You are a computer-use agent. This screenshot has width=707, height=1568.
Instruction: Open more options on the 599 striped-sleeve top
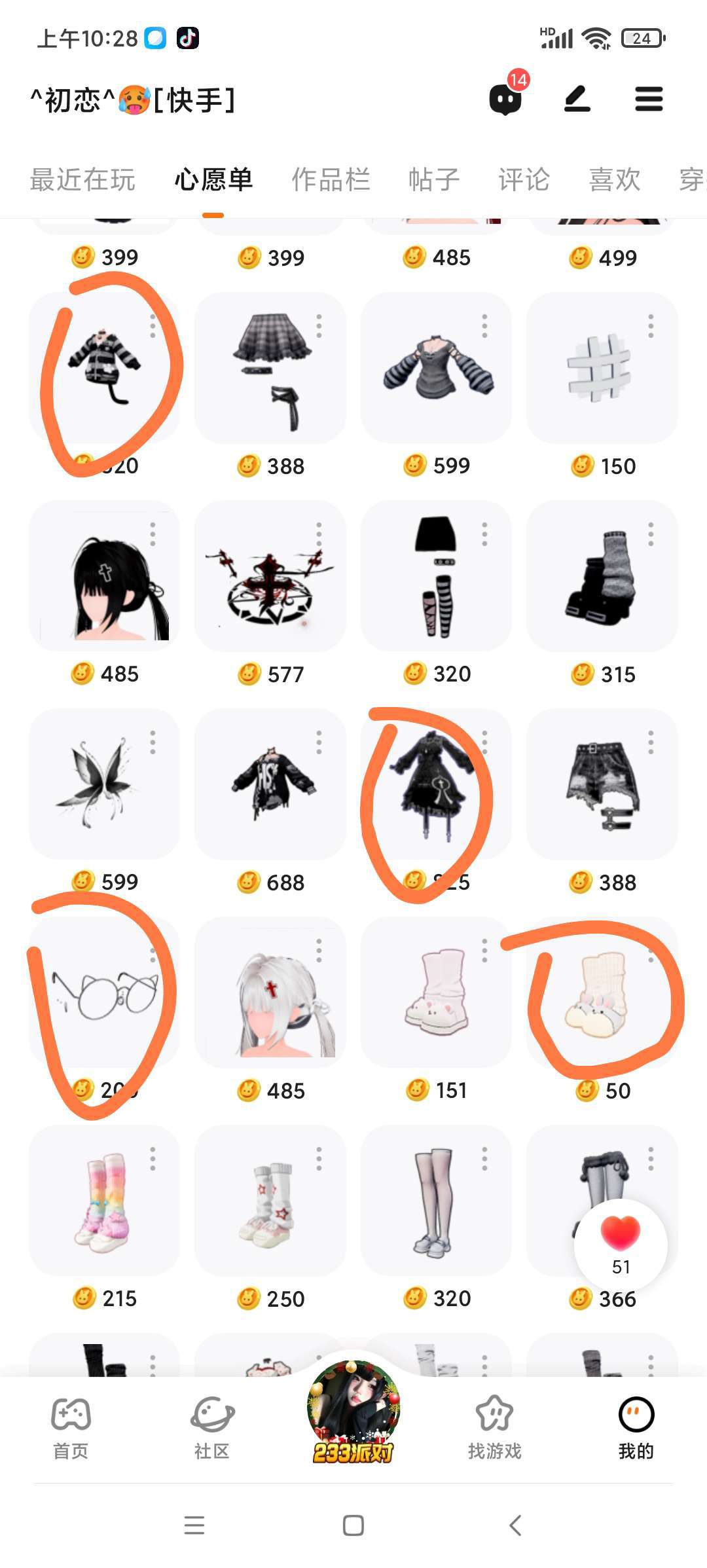(x=484, y=325)
